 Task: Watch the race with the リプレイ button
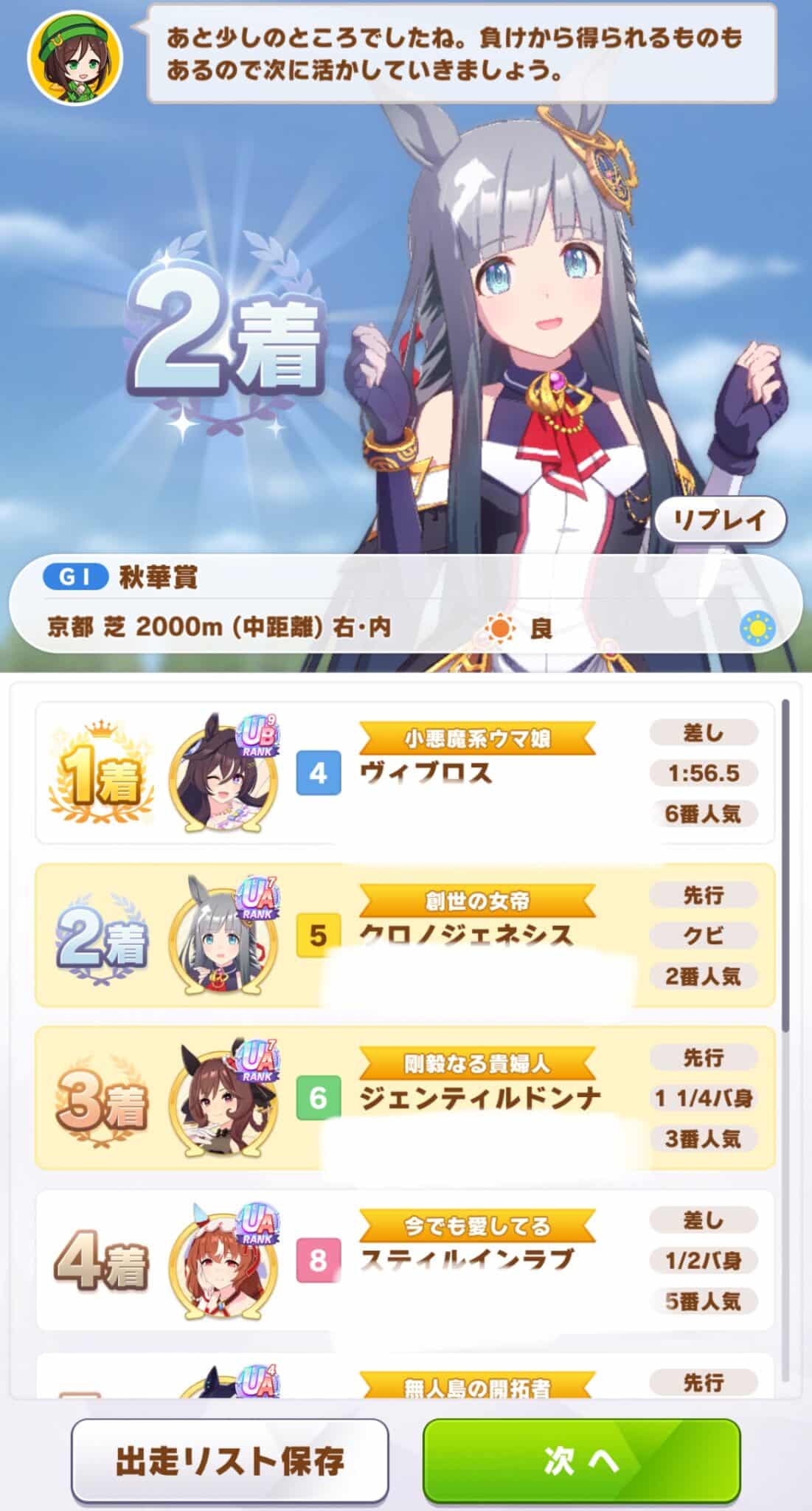(719, 520)
